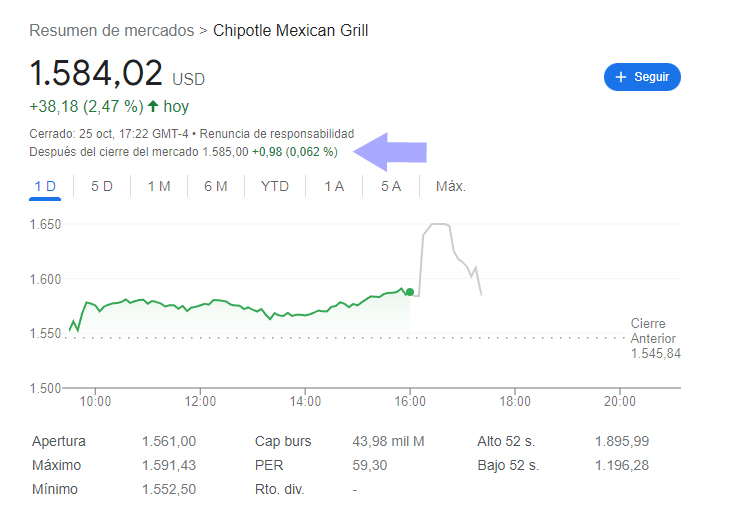Image resolution: width=750 pixels, height=507 pixels.
Task: Switch chart to 1 M range
Action: pos(158,186)
